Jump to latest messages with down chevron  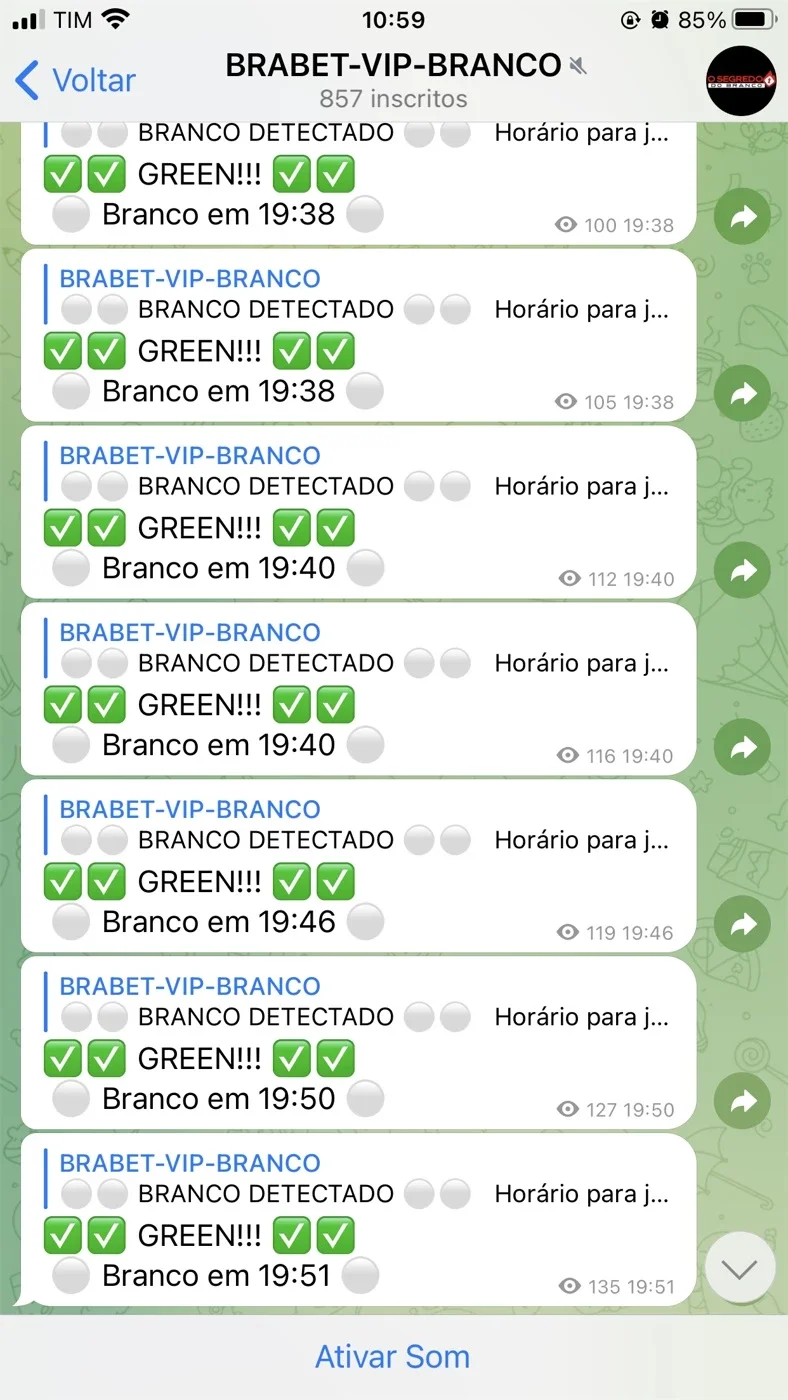click(x=741, y=1268)
